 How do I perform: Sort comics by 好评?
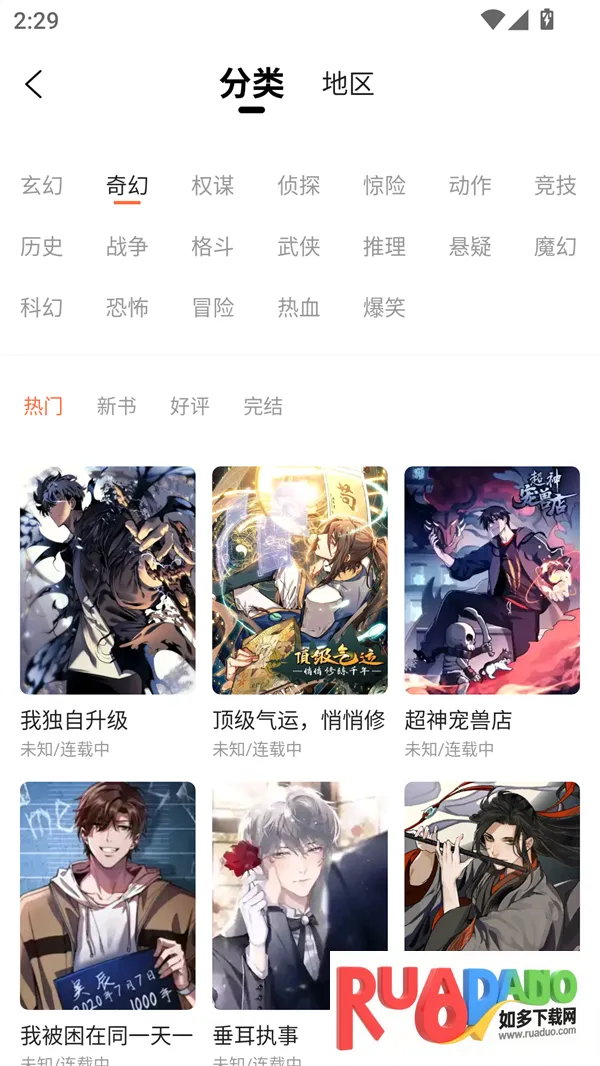189,406
